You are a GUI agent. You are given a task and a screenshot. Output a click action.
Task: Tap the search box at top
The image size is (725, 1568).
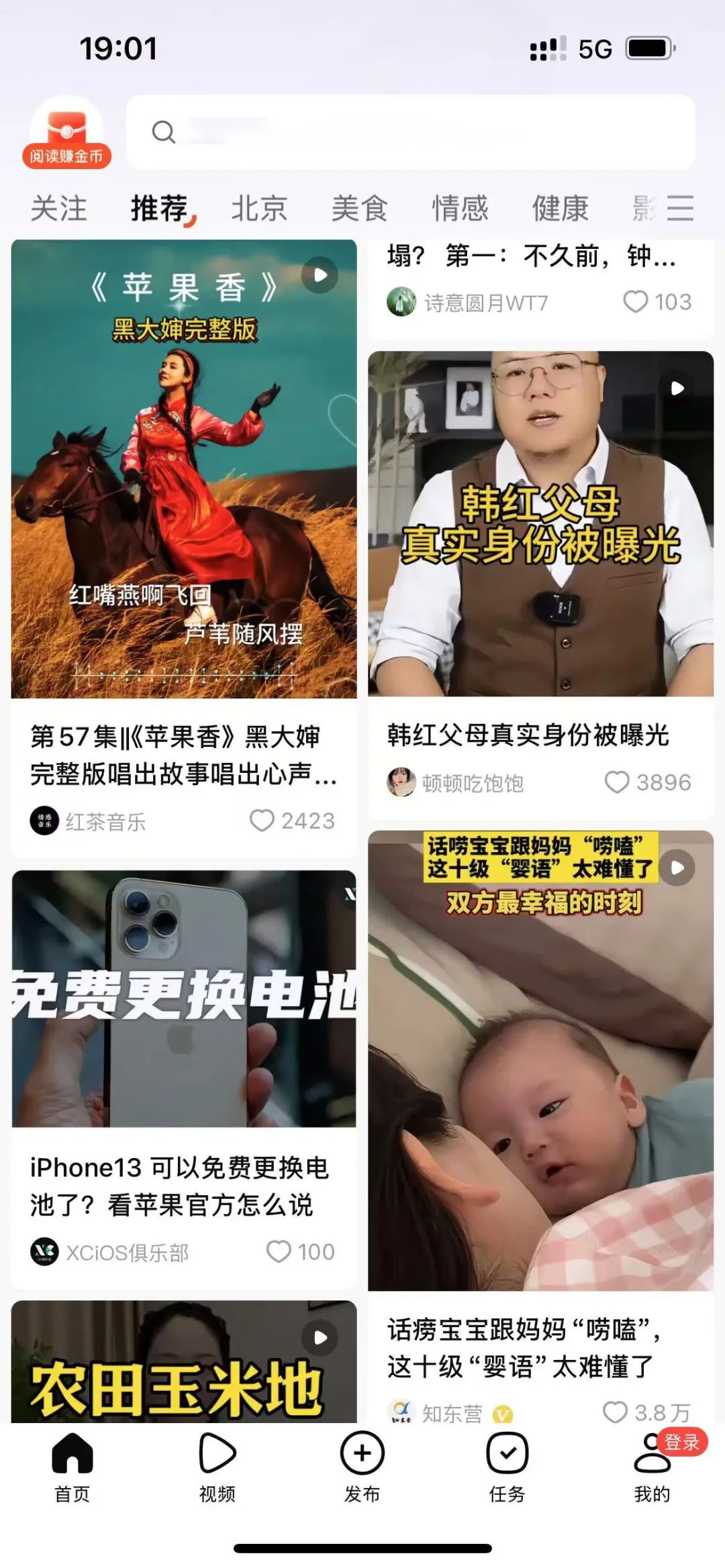click(410, 132)
